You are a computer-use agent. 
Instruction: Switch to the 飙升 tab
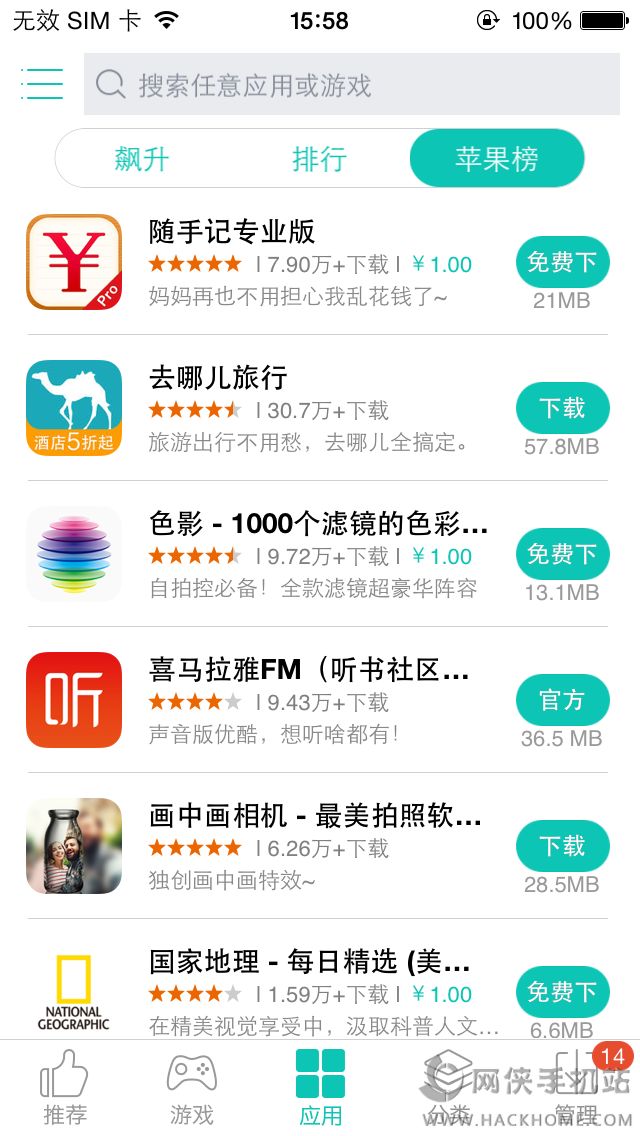click(142, 158)
